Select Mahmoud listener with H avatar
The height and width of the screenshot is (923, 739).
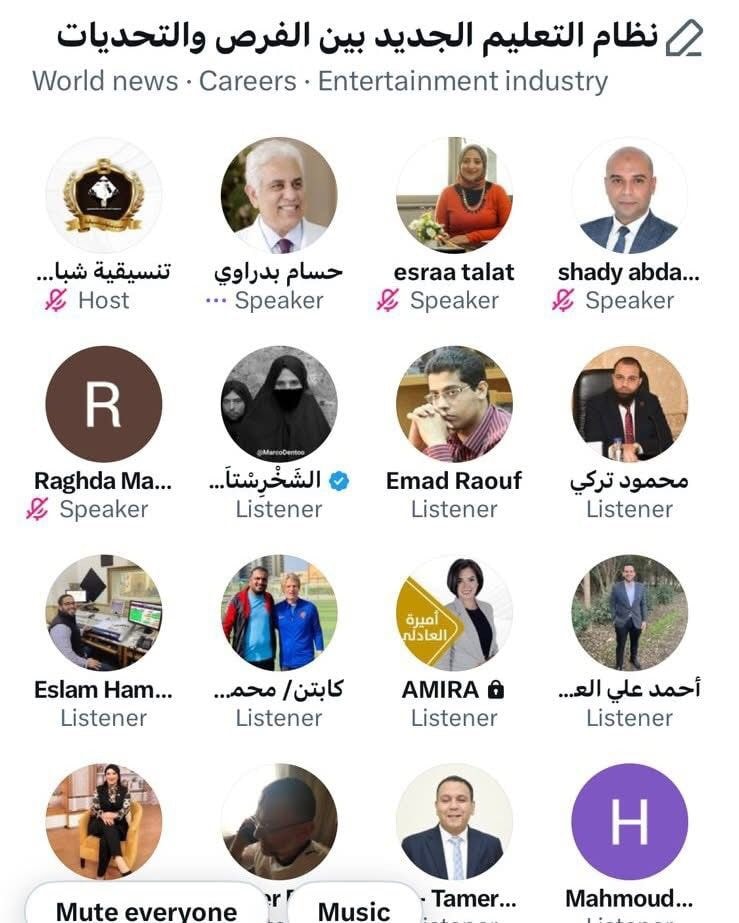(x=629, y=821)
